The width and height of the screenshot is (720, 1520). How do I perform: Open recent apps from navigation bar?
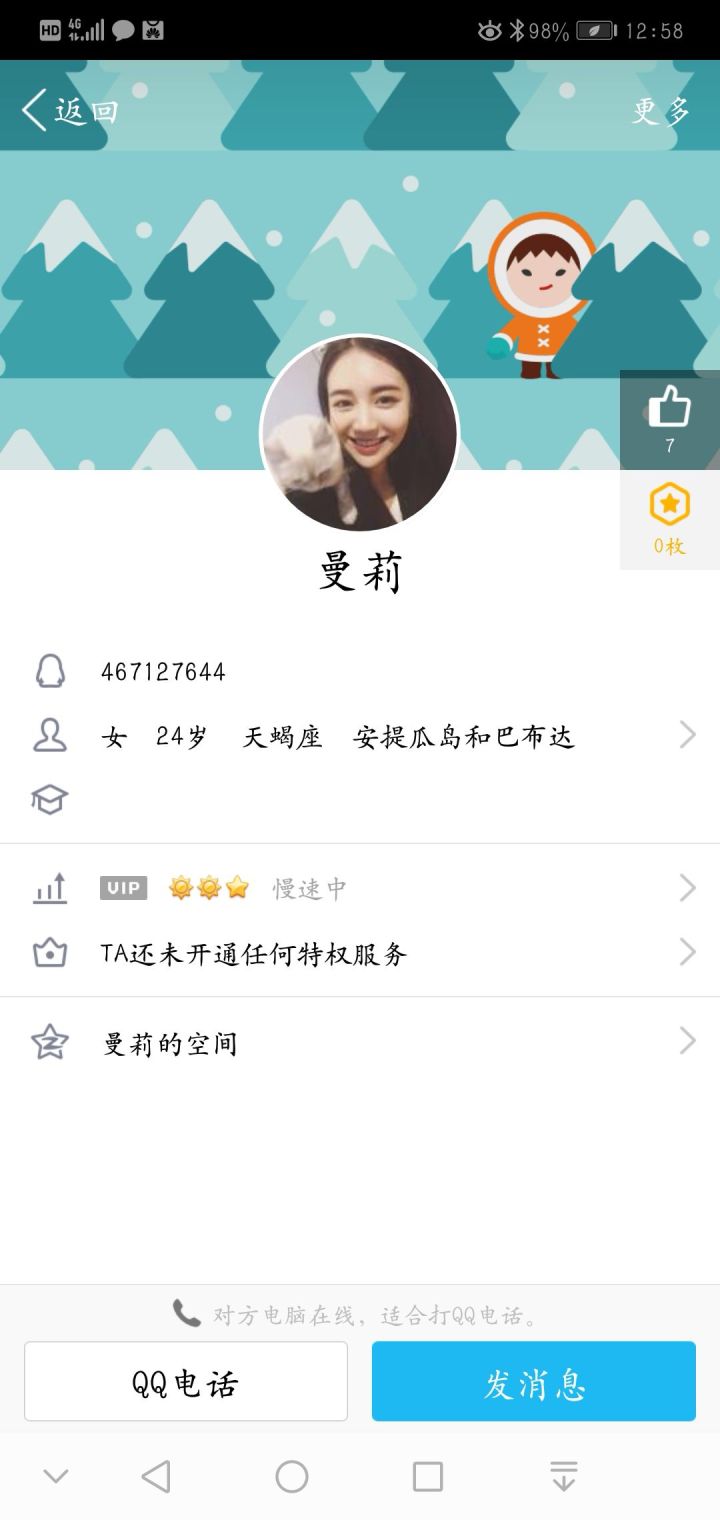coord(428,1476)
